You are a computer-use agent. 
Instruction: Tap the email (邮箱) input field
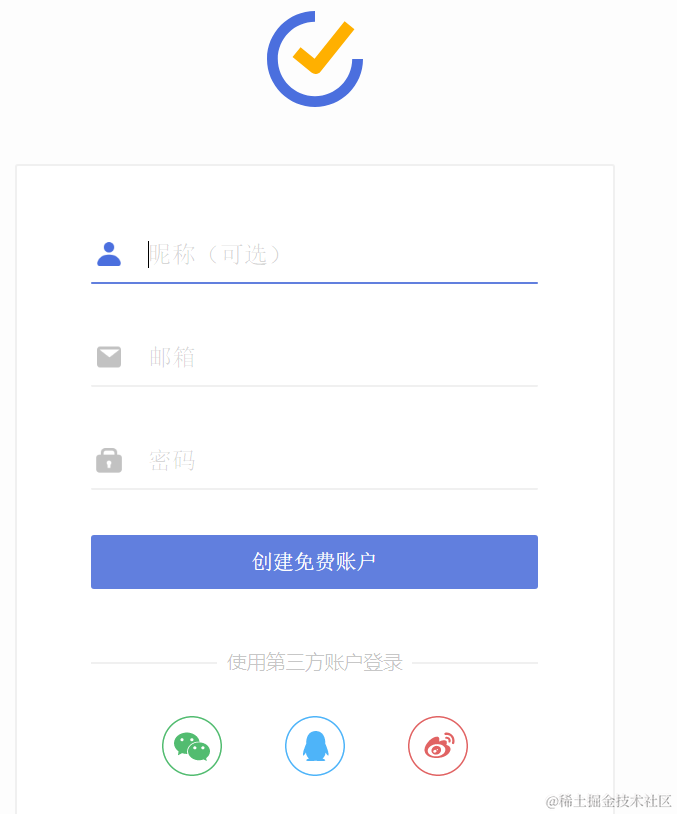click(340, 357)
